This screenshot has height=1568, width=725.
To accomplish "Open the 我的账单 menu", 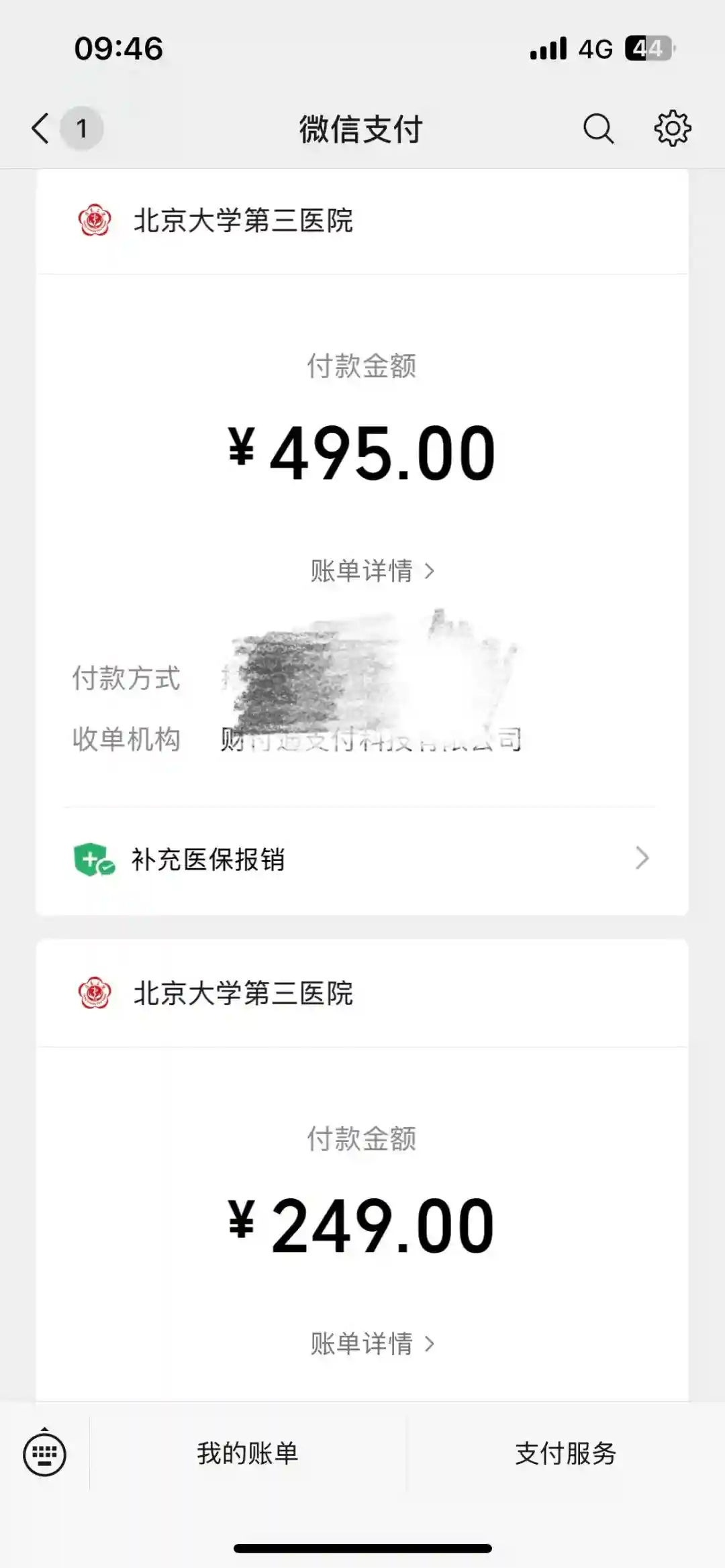I will tap(247, 1453).
